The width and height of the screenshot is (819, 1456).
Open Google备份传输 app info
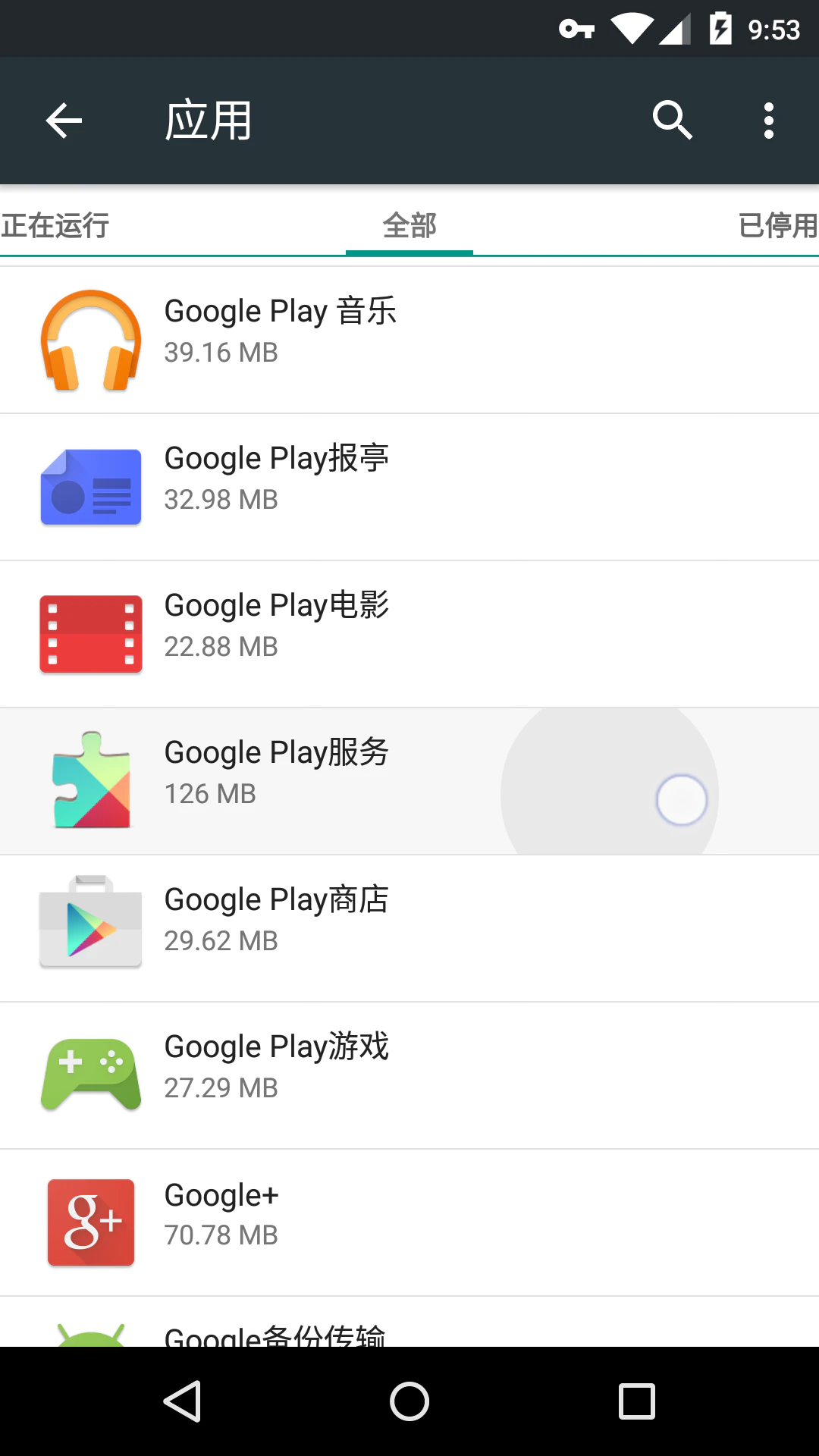409,1323
